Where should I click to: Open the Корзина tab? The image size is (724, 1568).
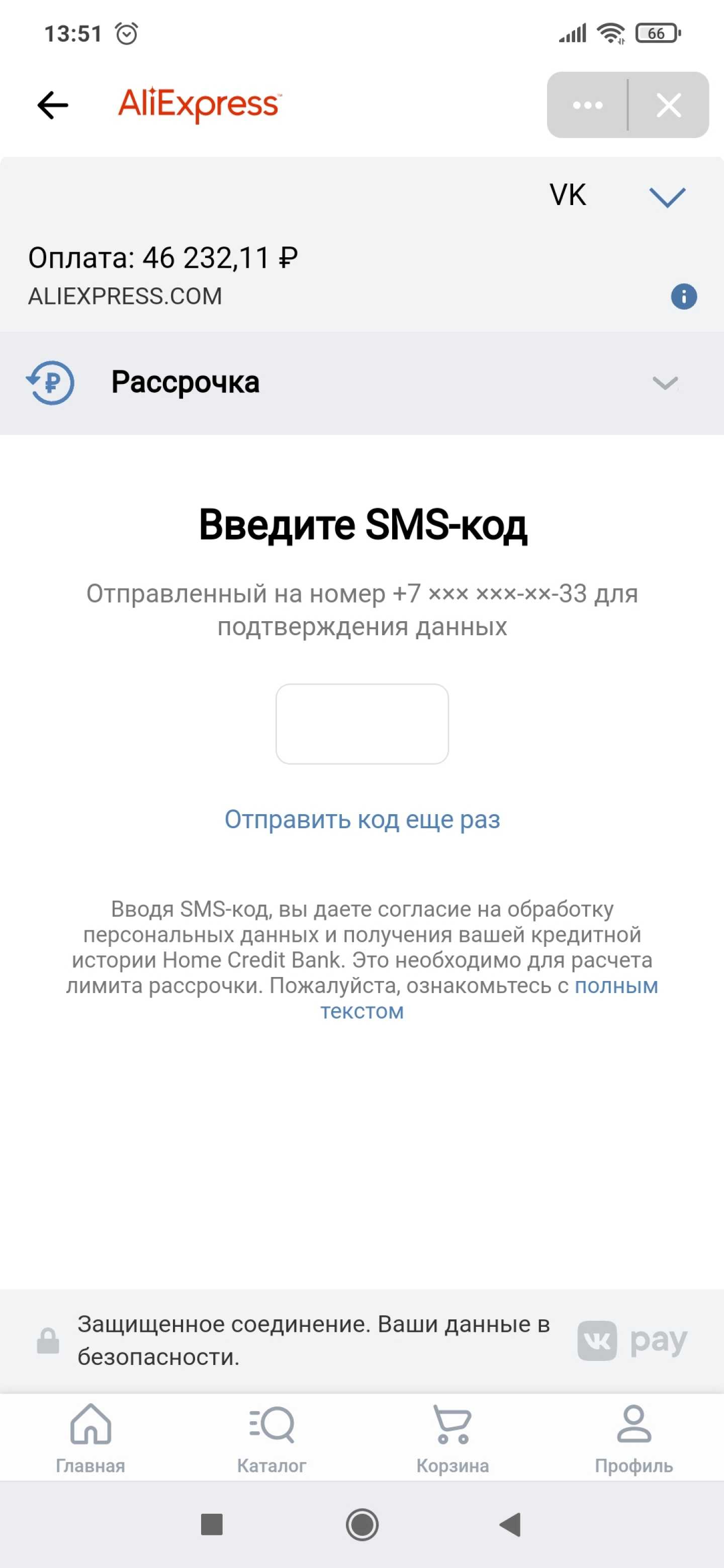tap(452, 1438)
